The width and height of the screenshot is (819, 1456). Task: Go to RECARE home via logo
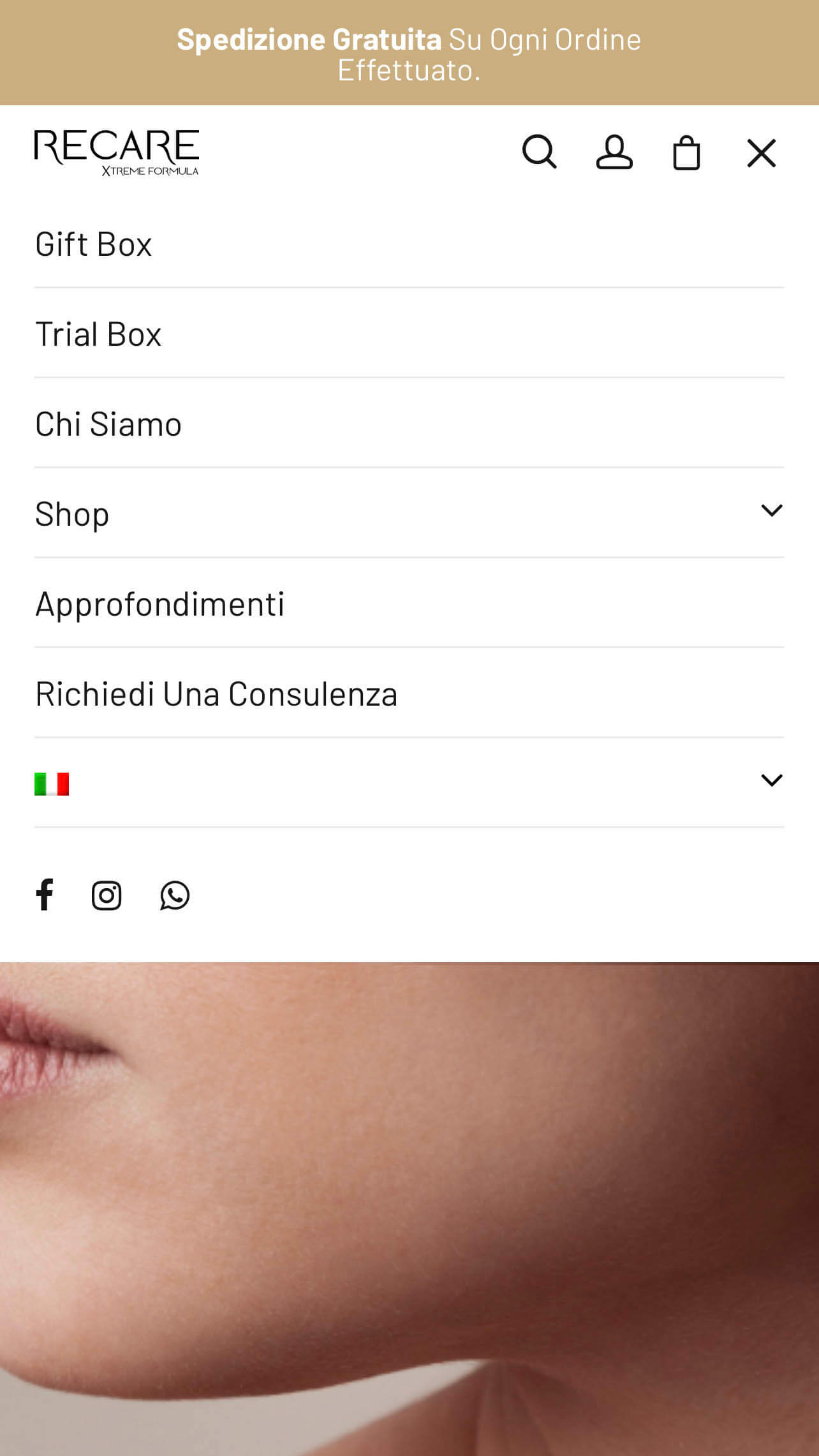(117, 152)
